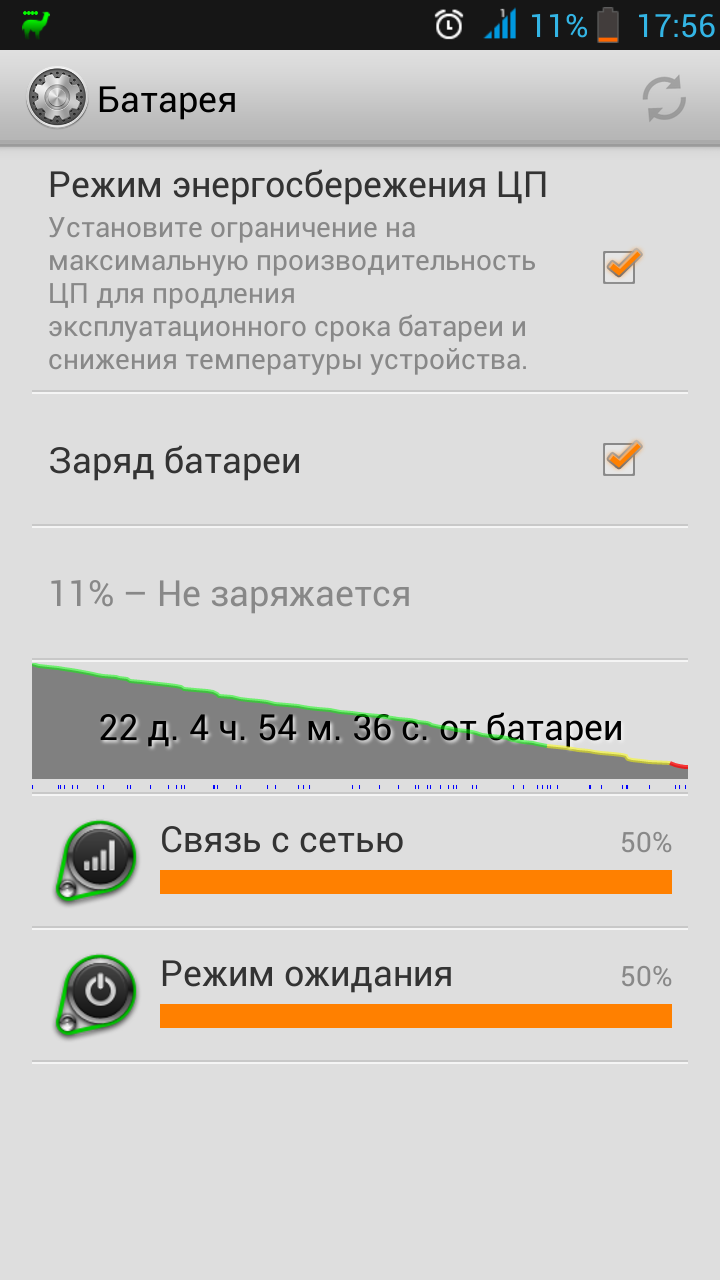
Task: Refresh battery statistics
Action: 663,100
